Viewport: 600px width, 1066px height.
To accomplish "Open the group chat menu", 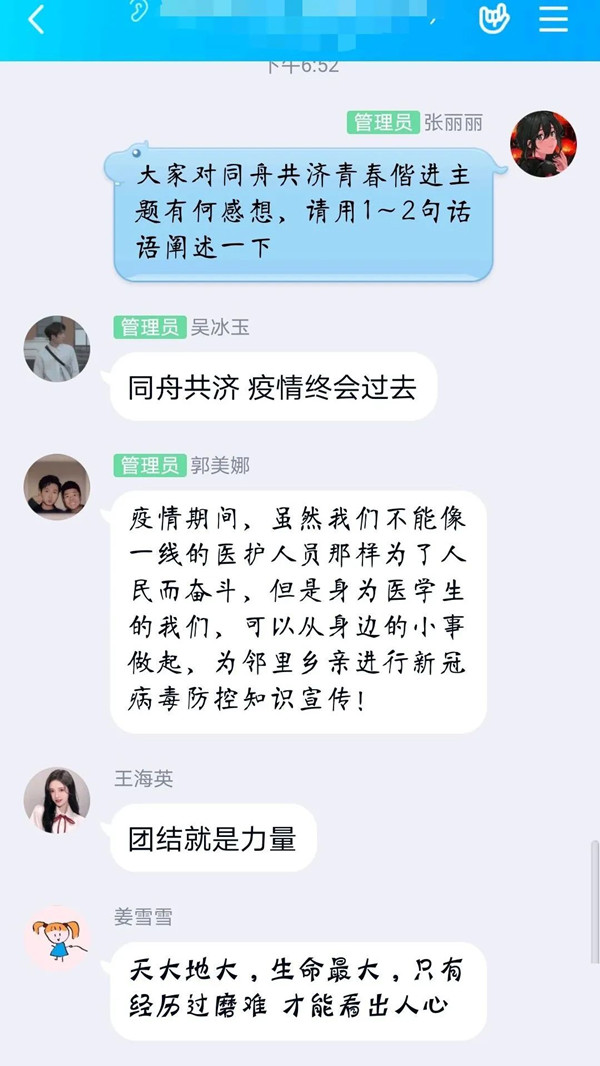I will 553,19.
